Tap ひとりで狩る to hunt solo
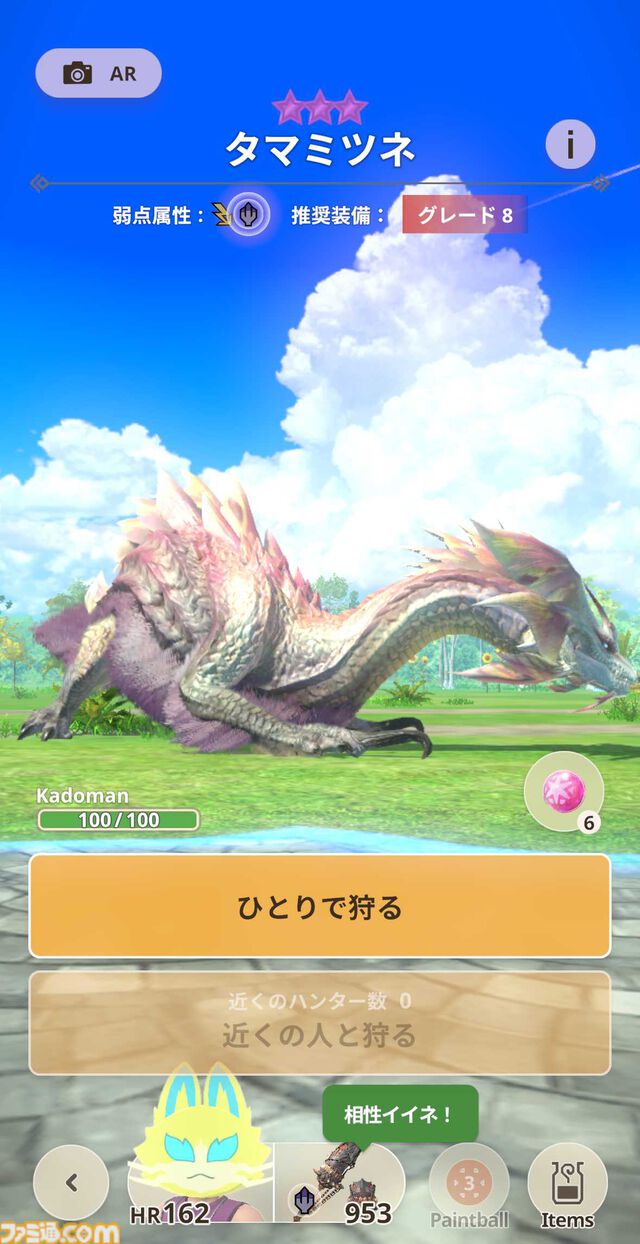Viewport: 640px width, 1244px height. click(320, 906)
